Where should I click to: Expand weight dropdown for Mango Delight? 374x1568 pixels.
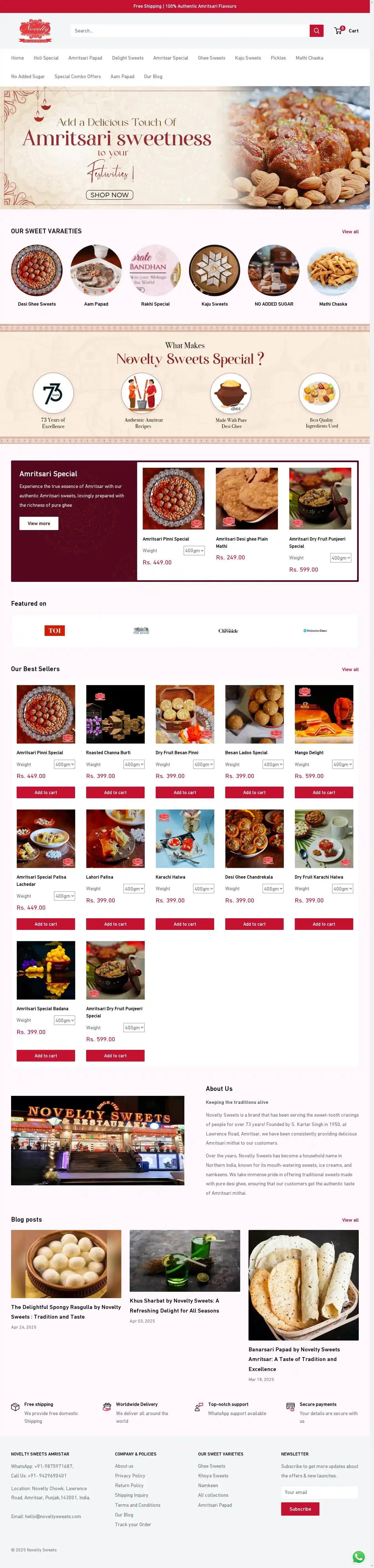[x=342, y=764]
